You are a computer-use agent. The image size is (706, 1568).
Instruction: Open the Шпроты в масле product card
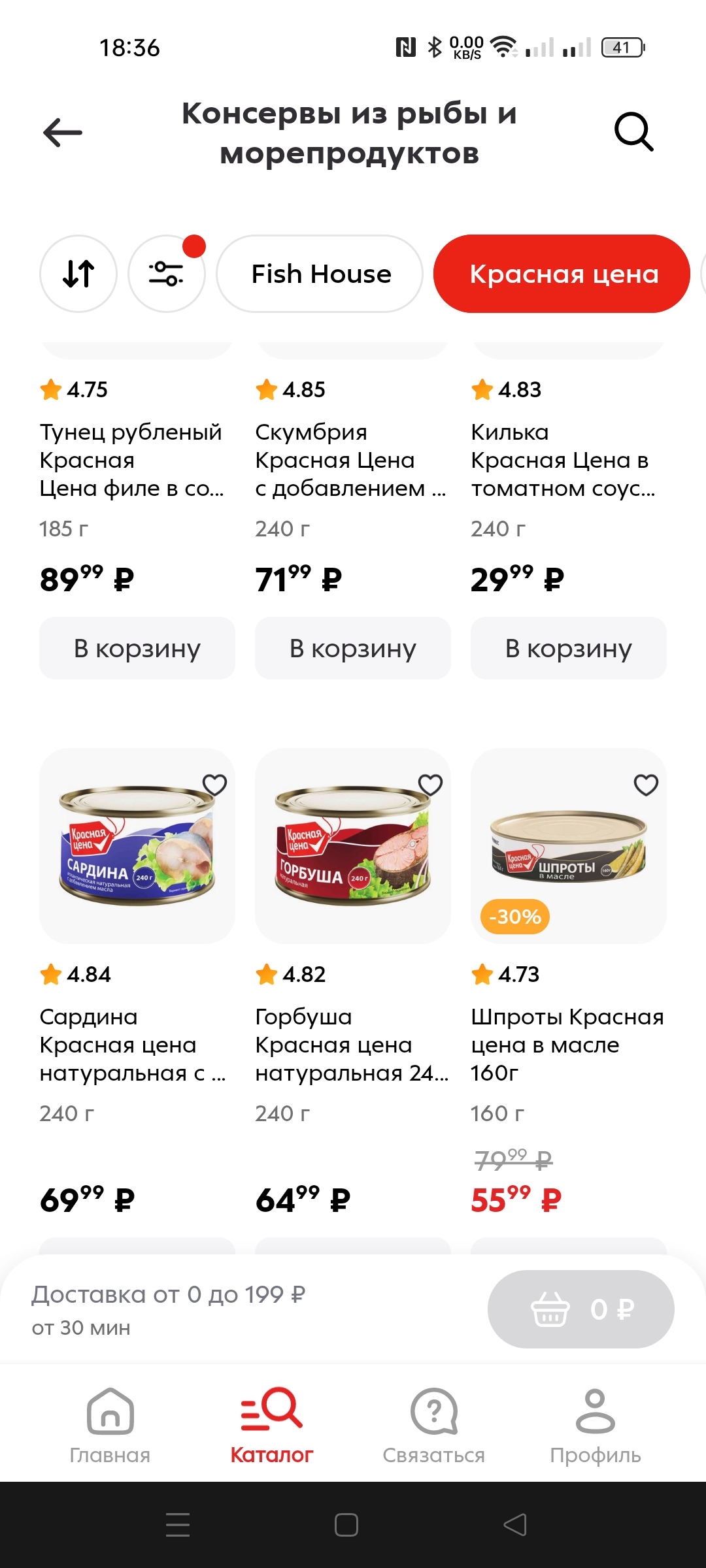pos(569,846)
